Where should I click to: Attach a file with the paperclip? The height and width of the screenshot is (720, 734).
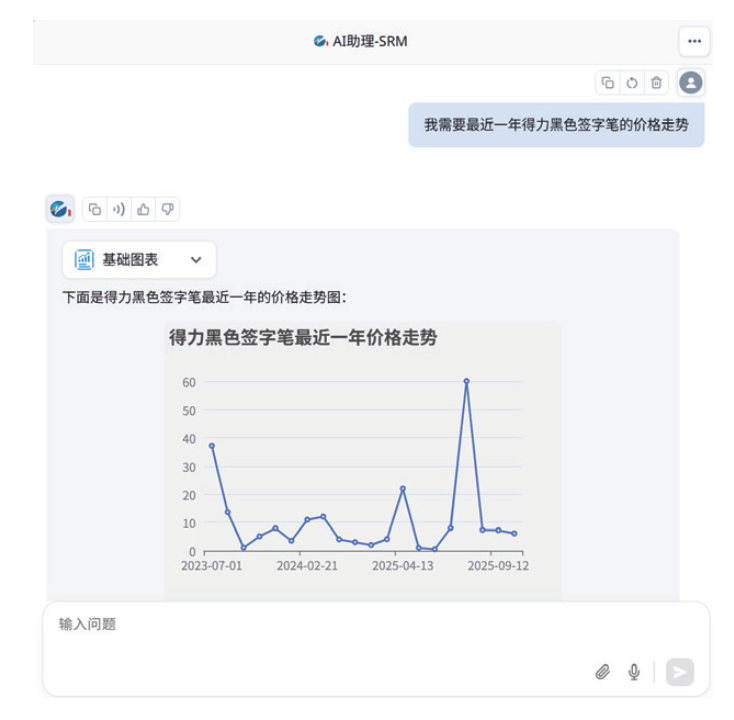[x=602, y=672]
